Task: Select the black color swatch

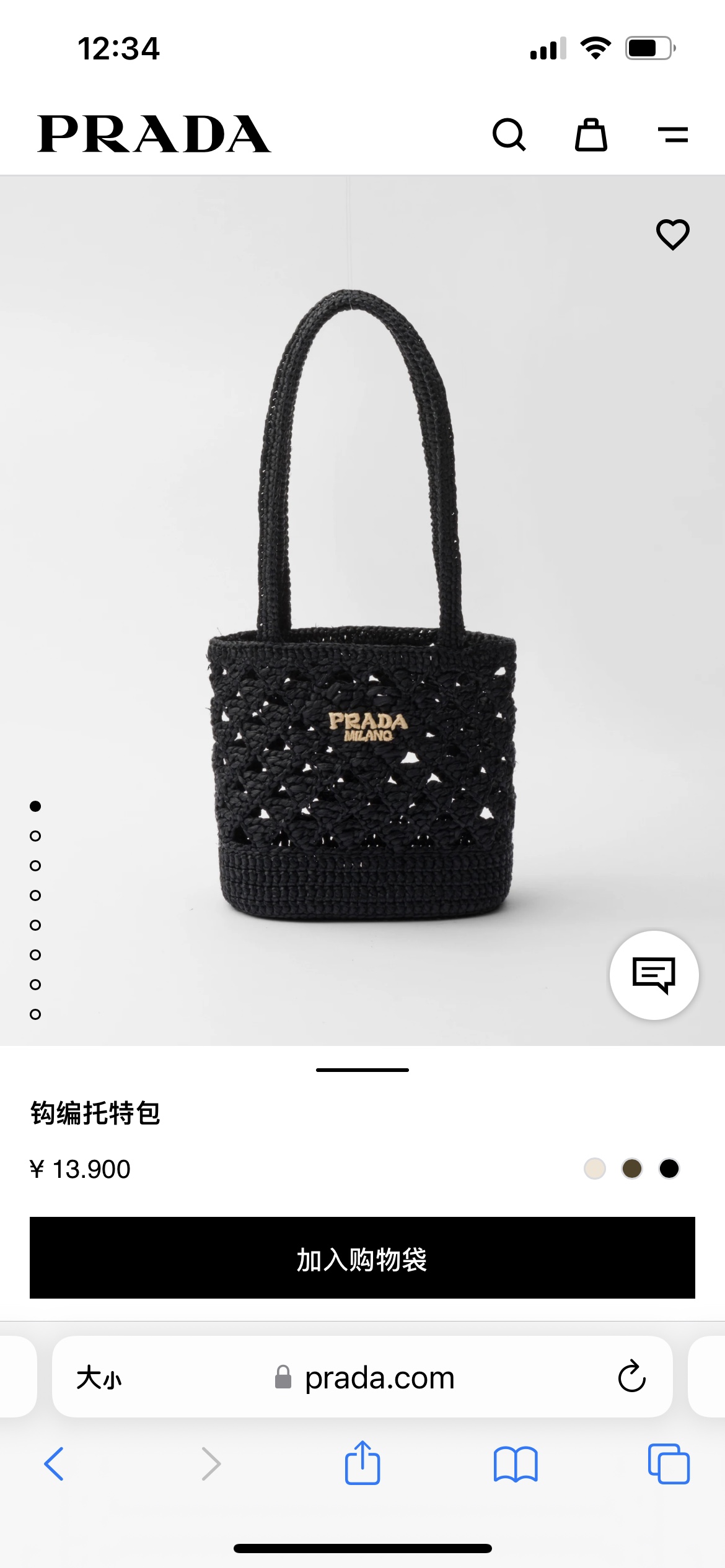Action: tap(669, 1169)
